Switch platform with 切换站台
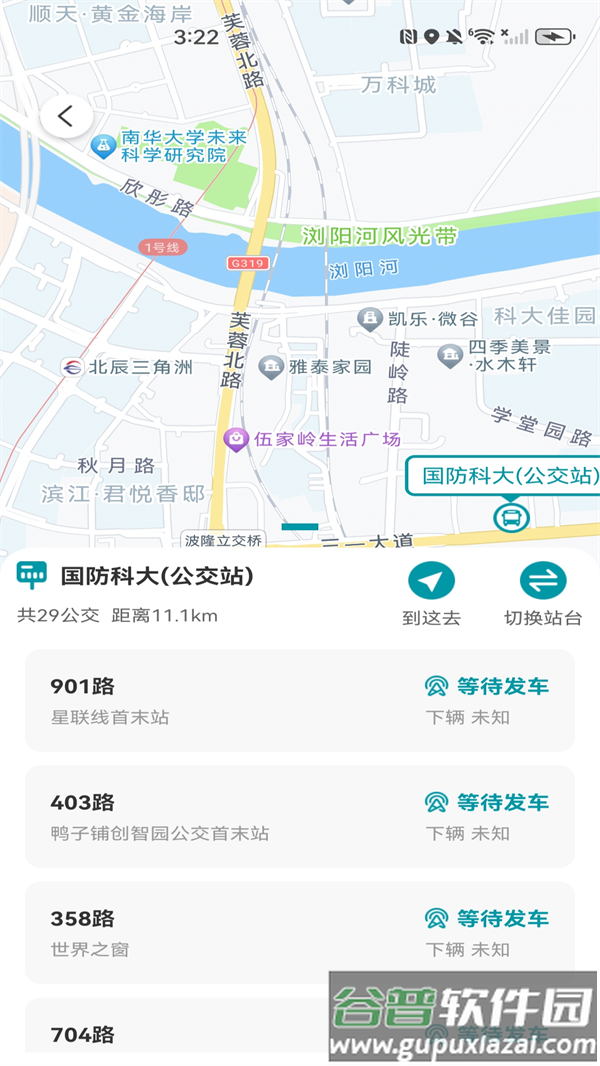The image size is (600, 1066). click(543, 594)
